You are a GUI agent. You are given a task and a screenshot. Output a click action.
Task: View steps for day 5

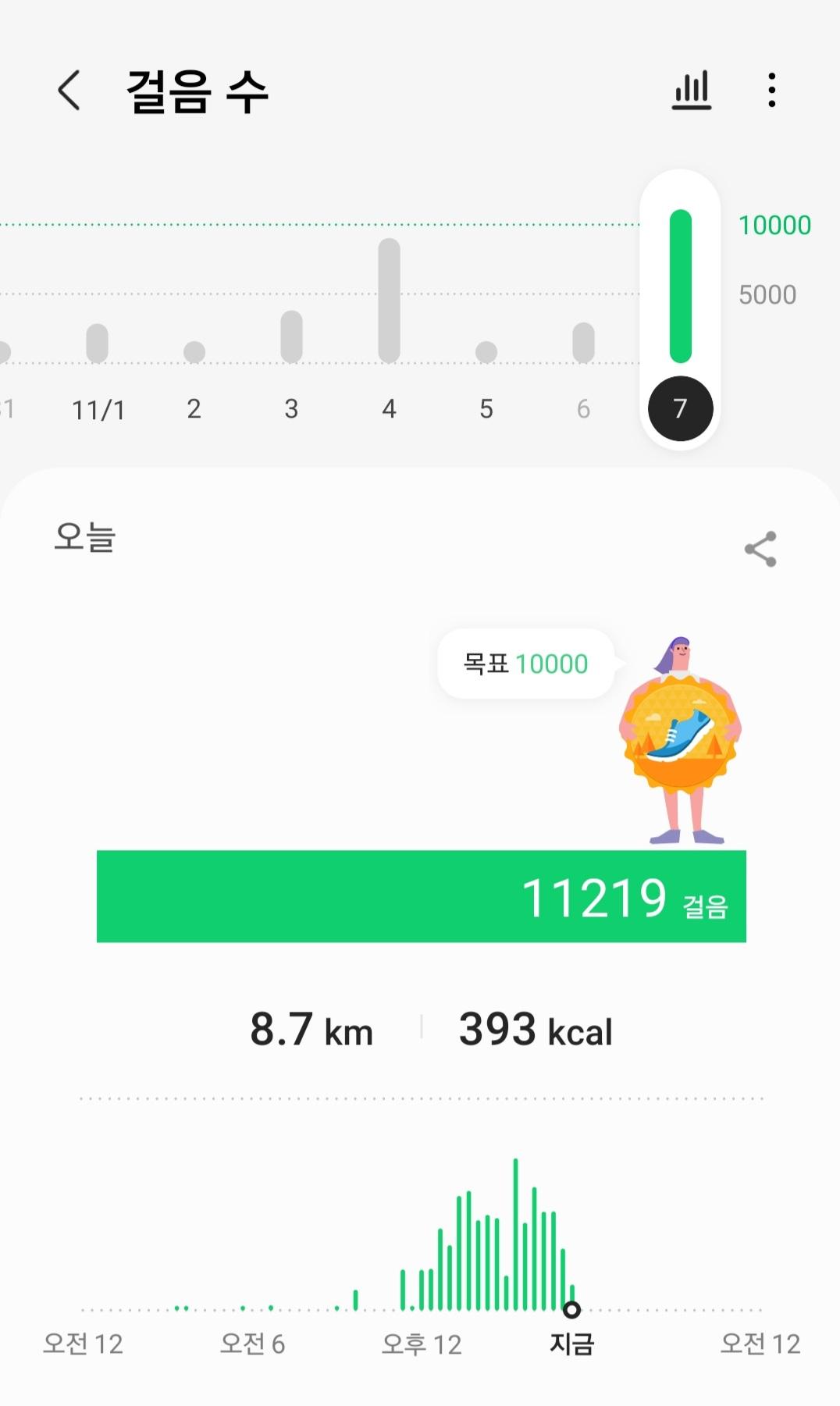[x=486, y=353]
